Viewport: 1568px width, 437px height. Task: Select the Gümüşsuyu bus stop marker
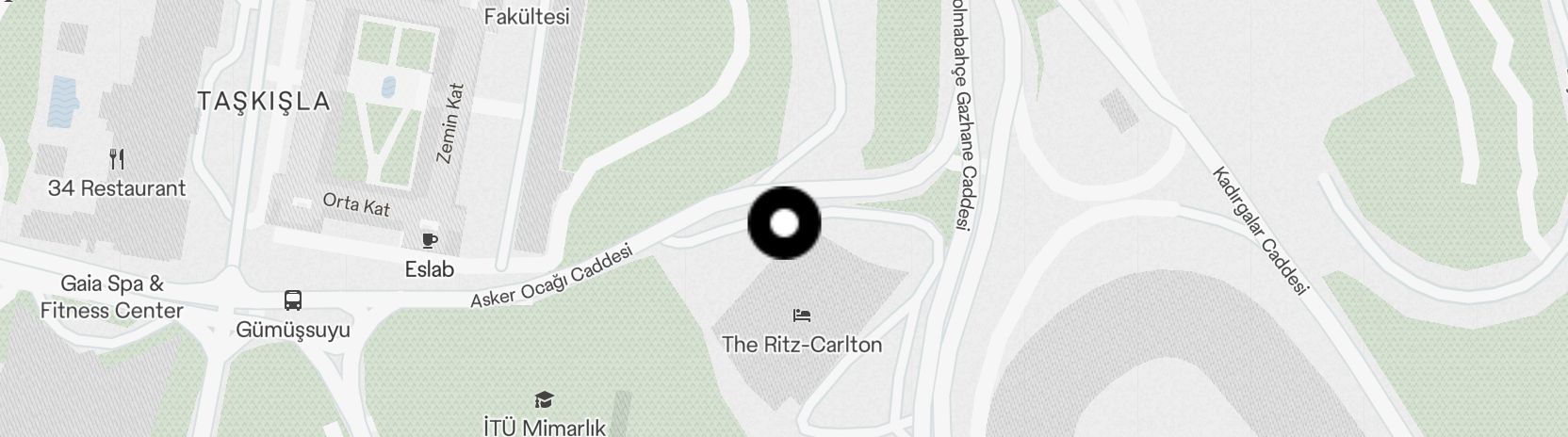(293, 301)
